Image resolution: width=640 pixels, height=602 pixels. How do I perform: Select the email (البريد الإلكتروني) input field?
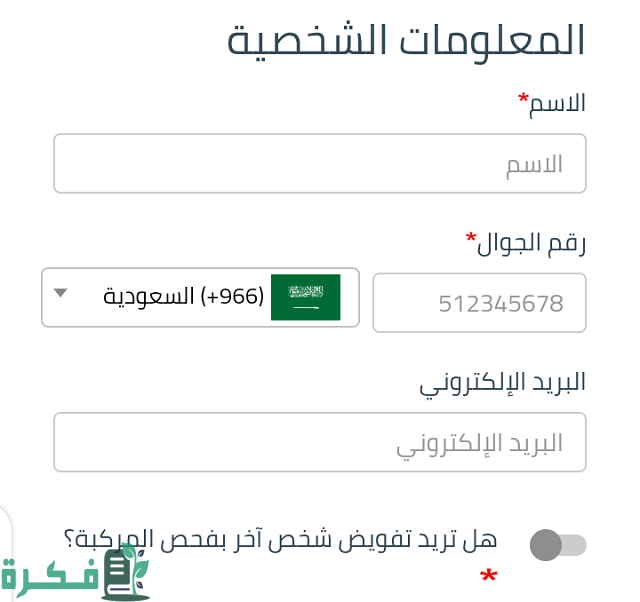[x=319, y=442]
